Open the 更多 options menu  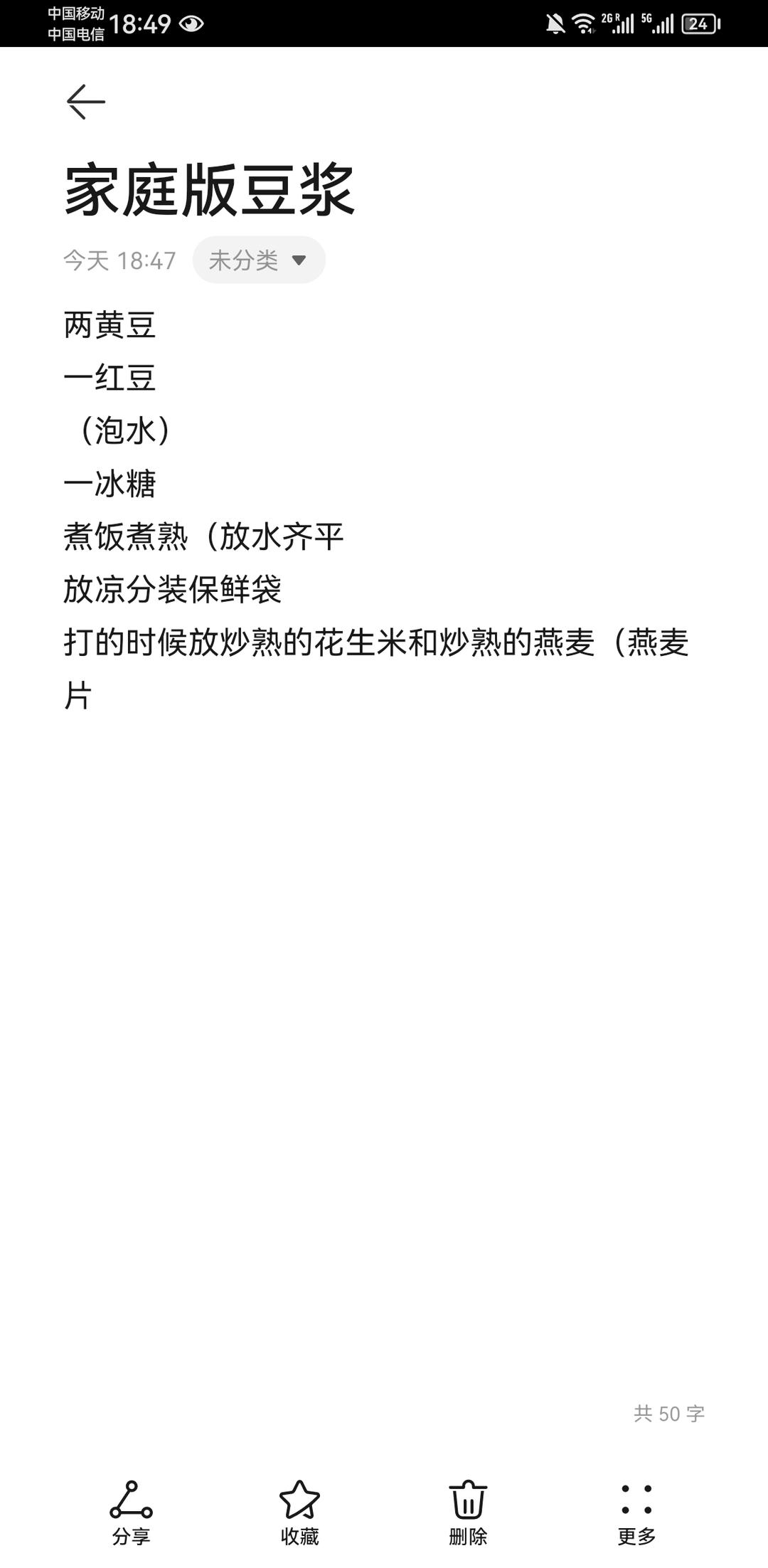pos(636,1513)
